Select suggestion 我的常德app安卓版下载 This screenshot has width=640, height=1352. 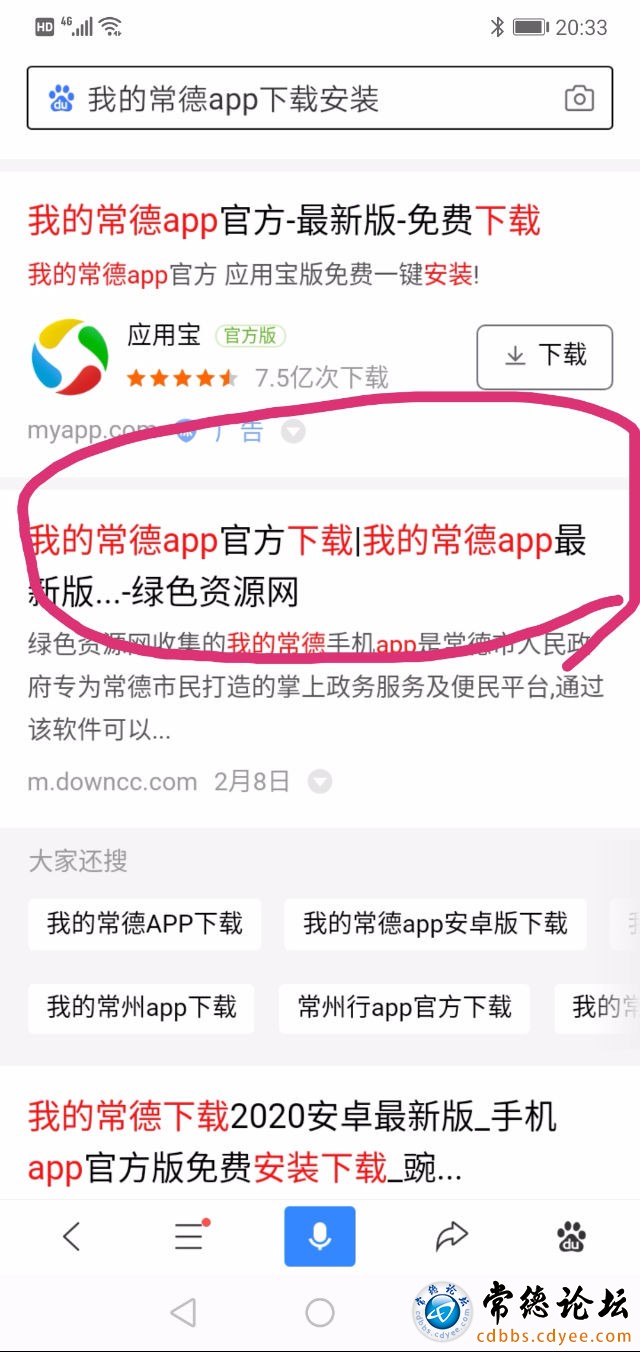[x=435, y=923]
